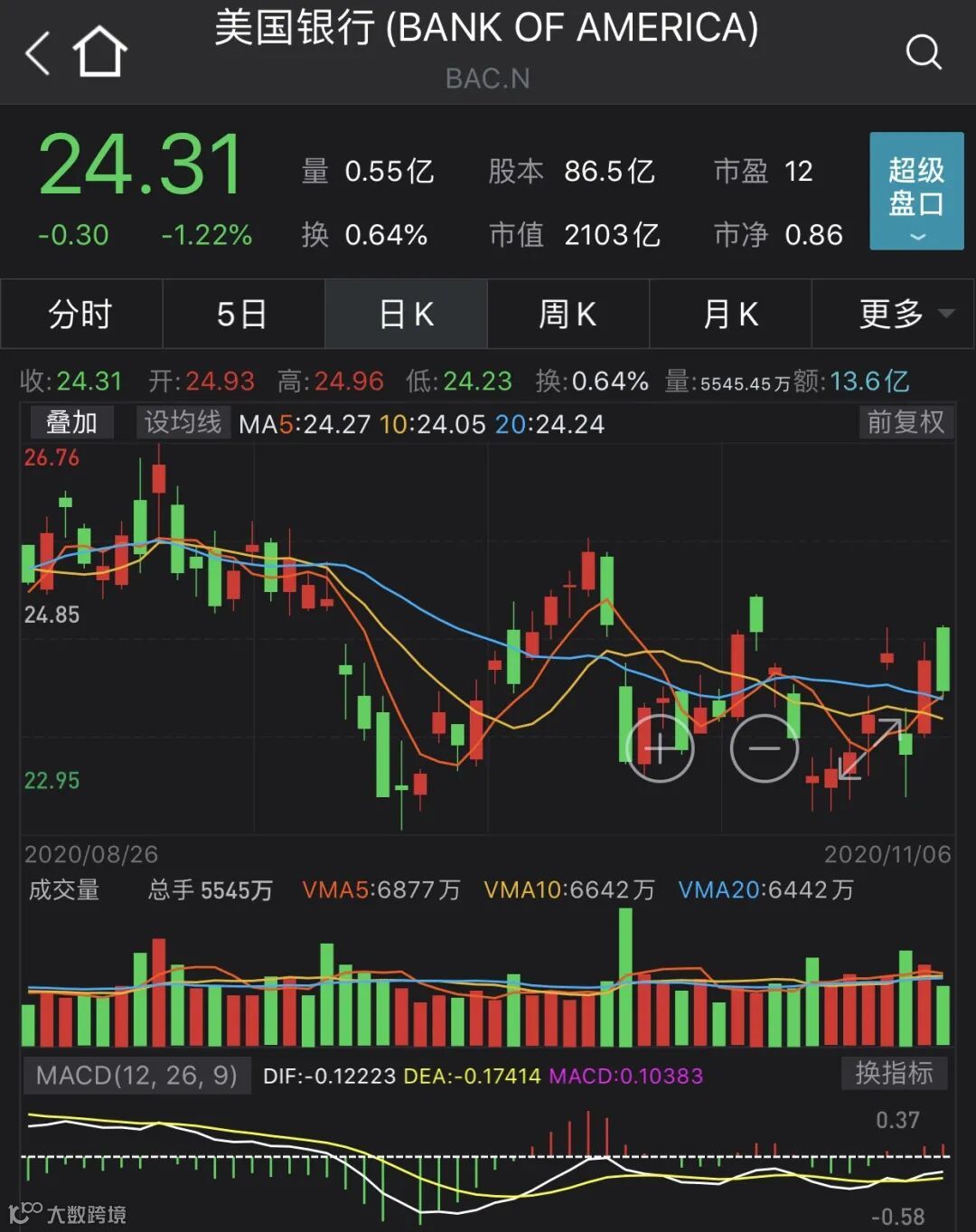Switch to the 月K tab
Viewport: 976px width, 1232px height.
[730, 314]
